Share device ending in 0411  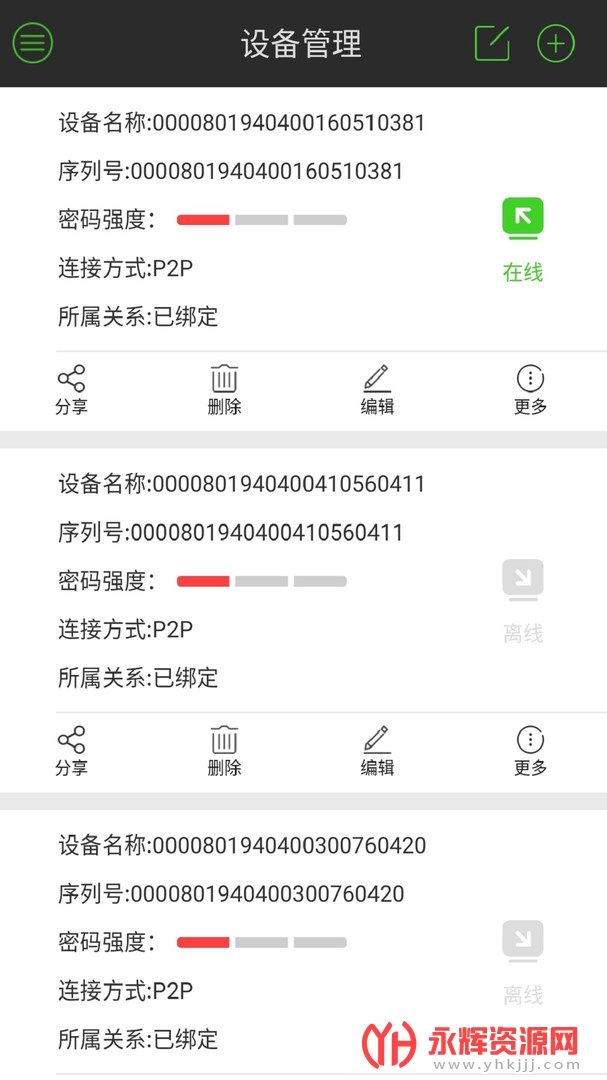point(71,751)
